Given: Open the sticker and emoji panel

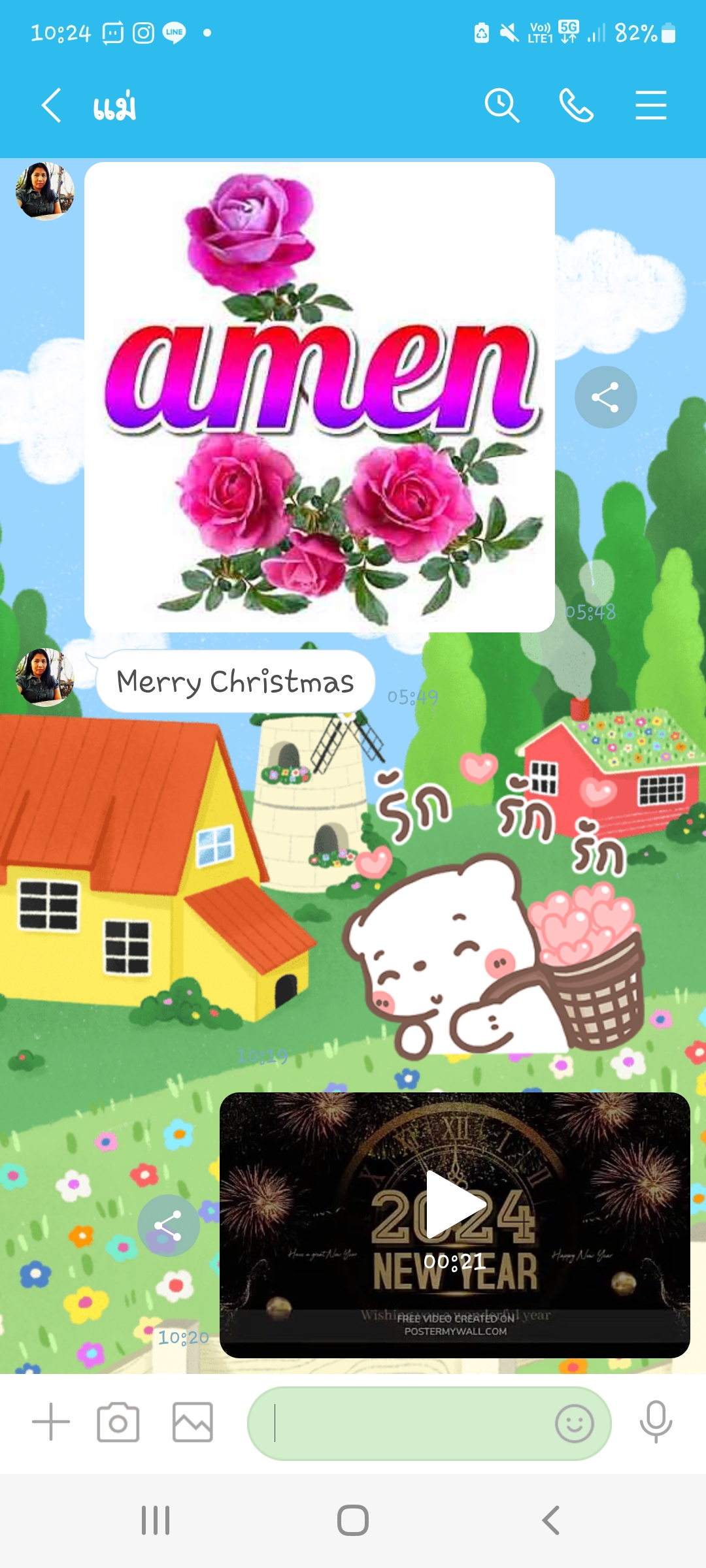Looking at the screenshot, I should coord(574,1423).
